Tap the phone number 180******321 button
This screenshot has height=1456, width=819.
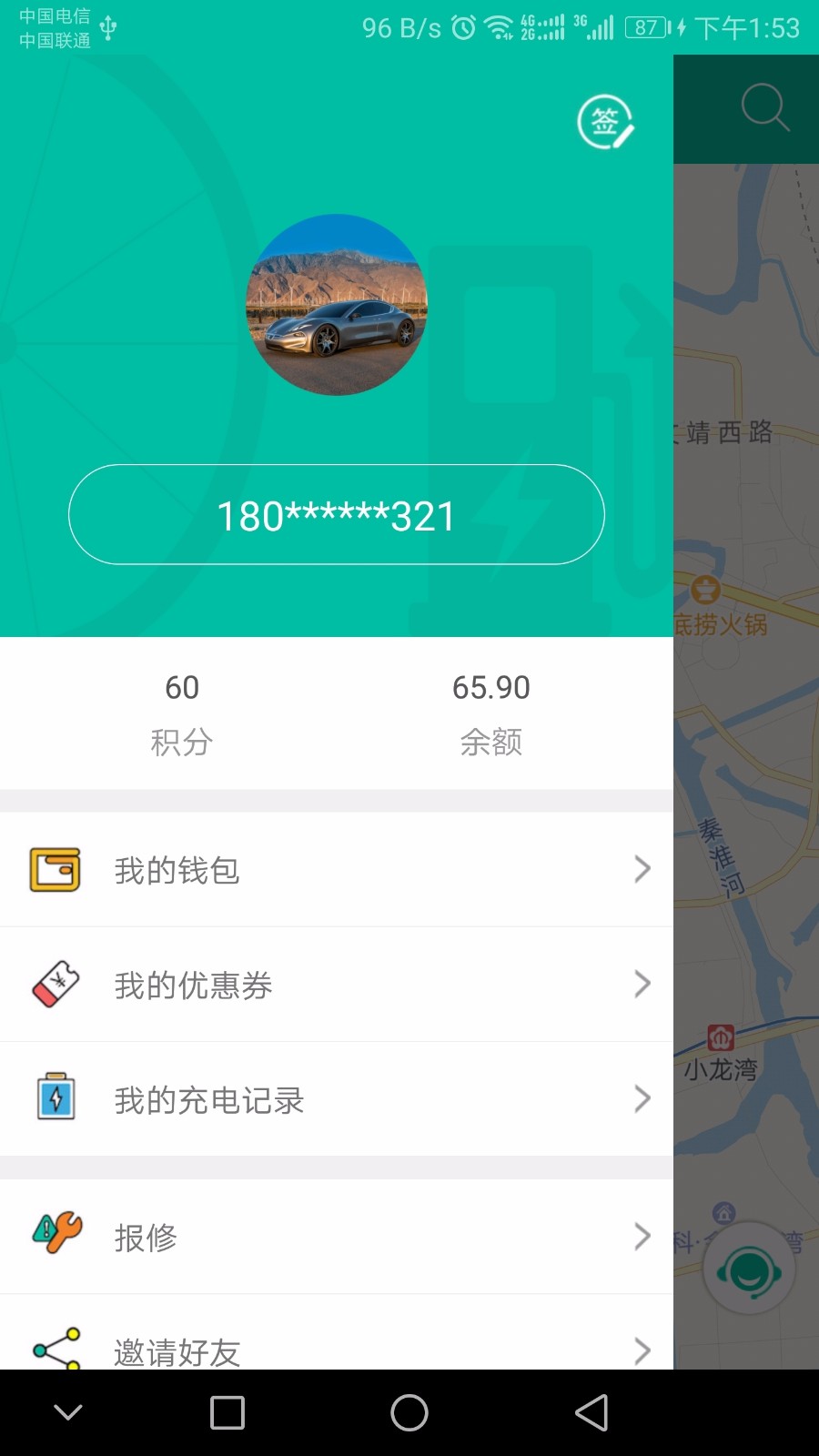click(x=337, y=515)
